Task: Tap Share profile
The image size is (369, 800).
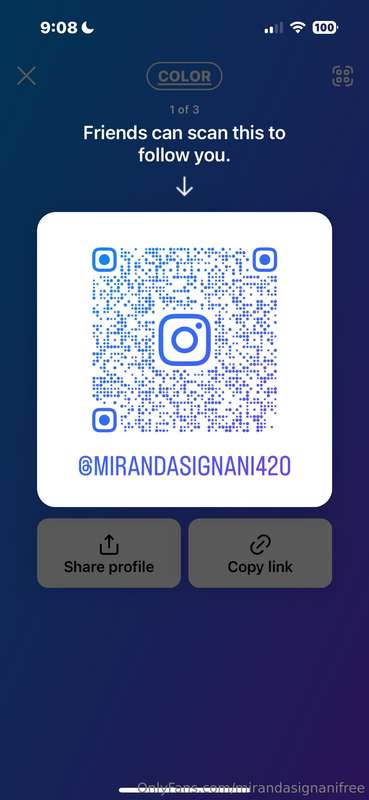Action: click(109, 553)
